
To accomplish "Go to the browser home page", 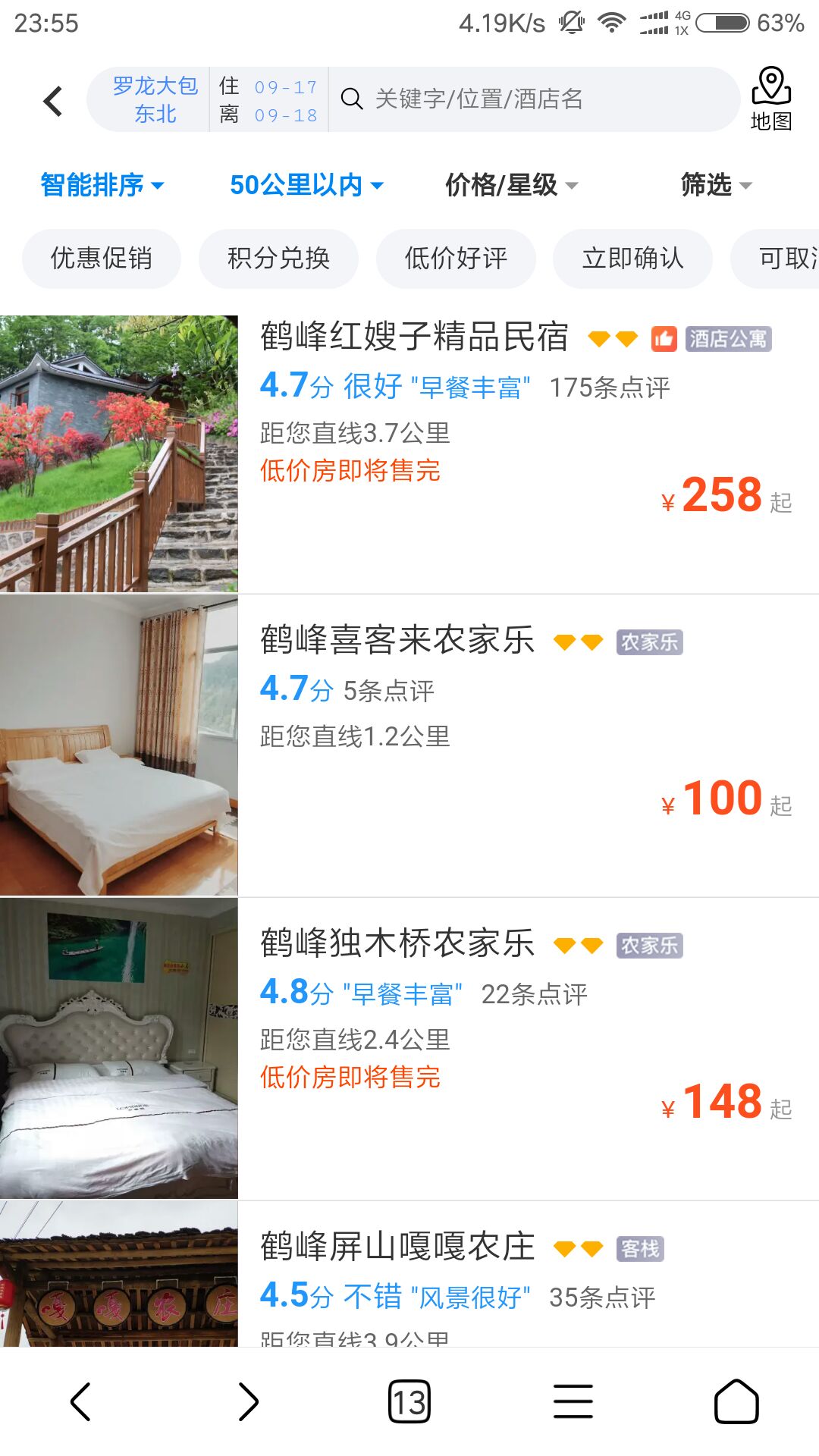I will click(x=736, y=1401).
